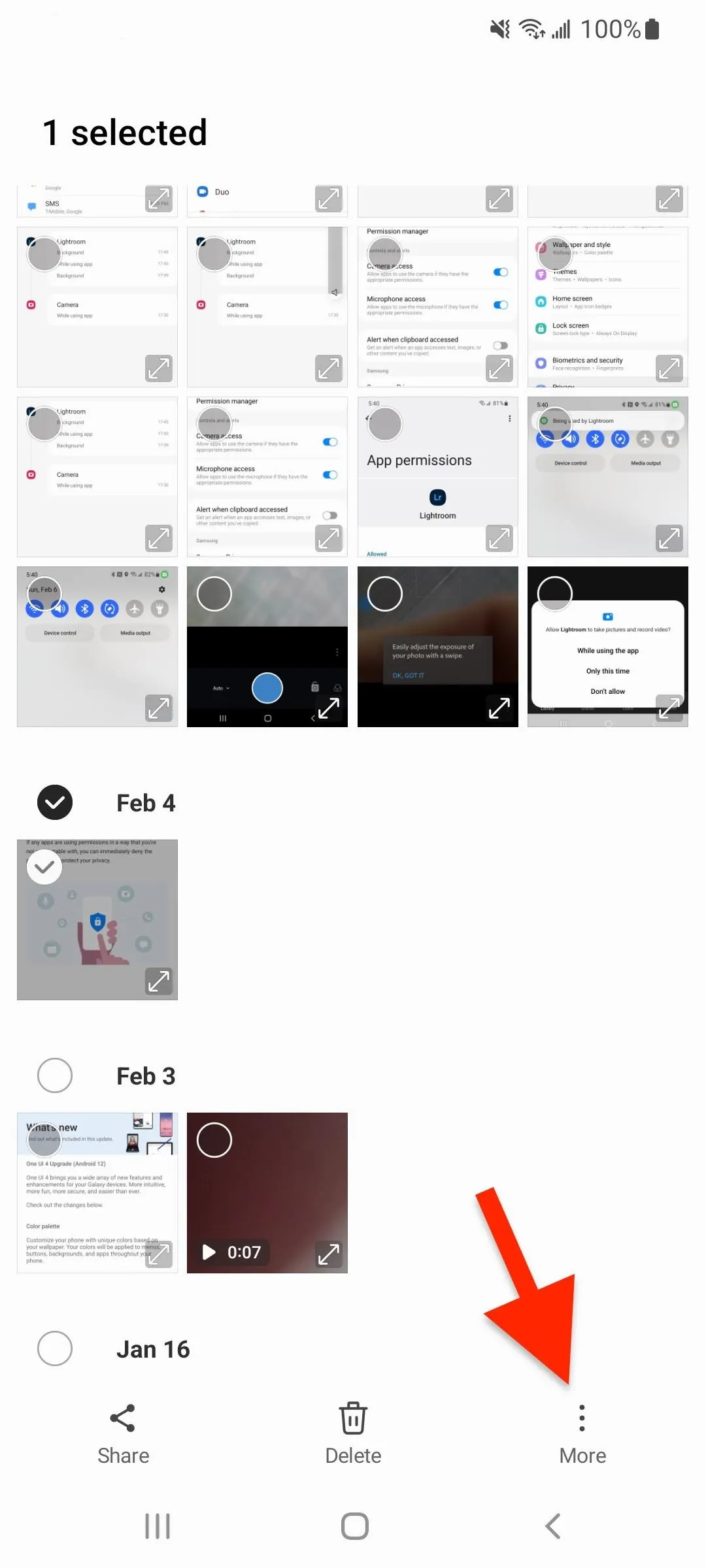
Task: Expand the 0:07 video to full view
Action: coord(329,1254)
